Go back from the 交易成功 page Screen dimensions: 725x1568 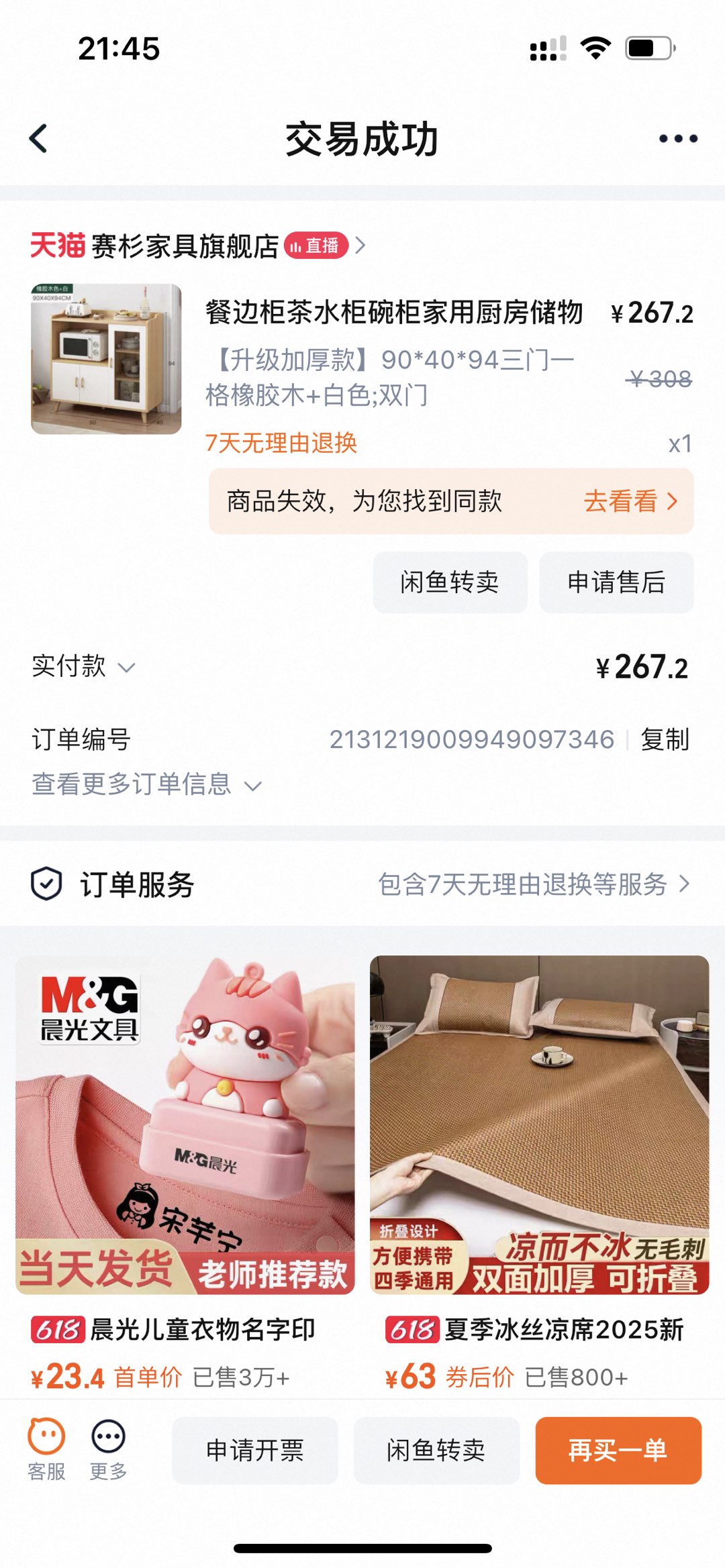coord(39,139)
